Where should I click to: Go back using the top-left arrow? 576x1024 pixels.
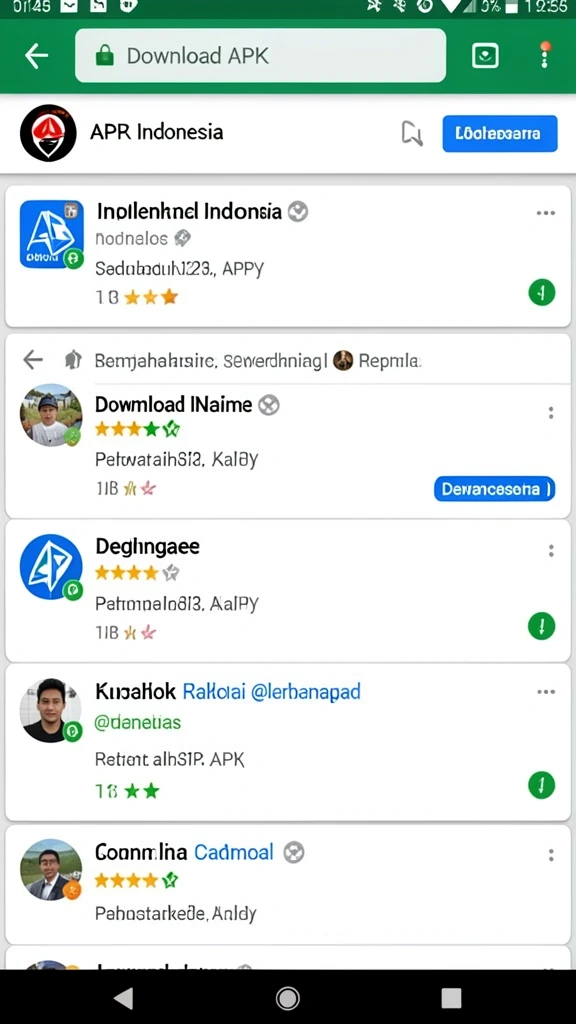37,56
